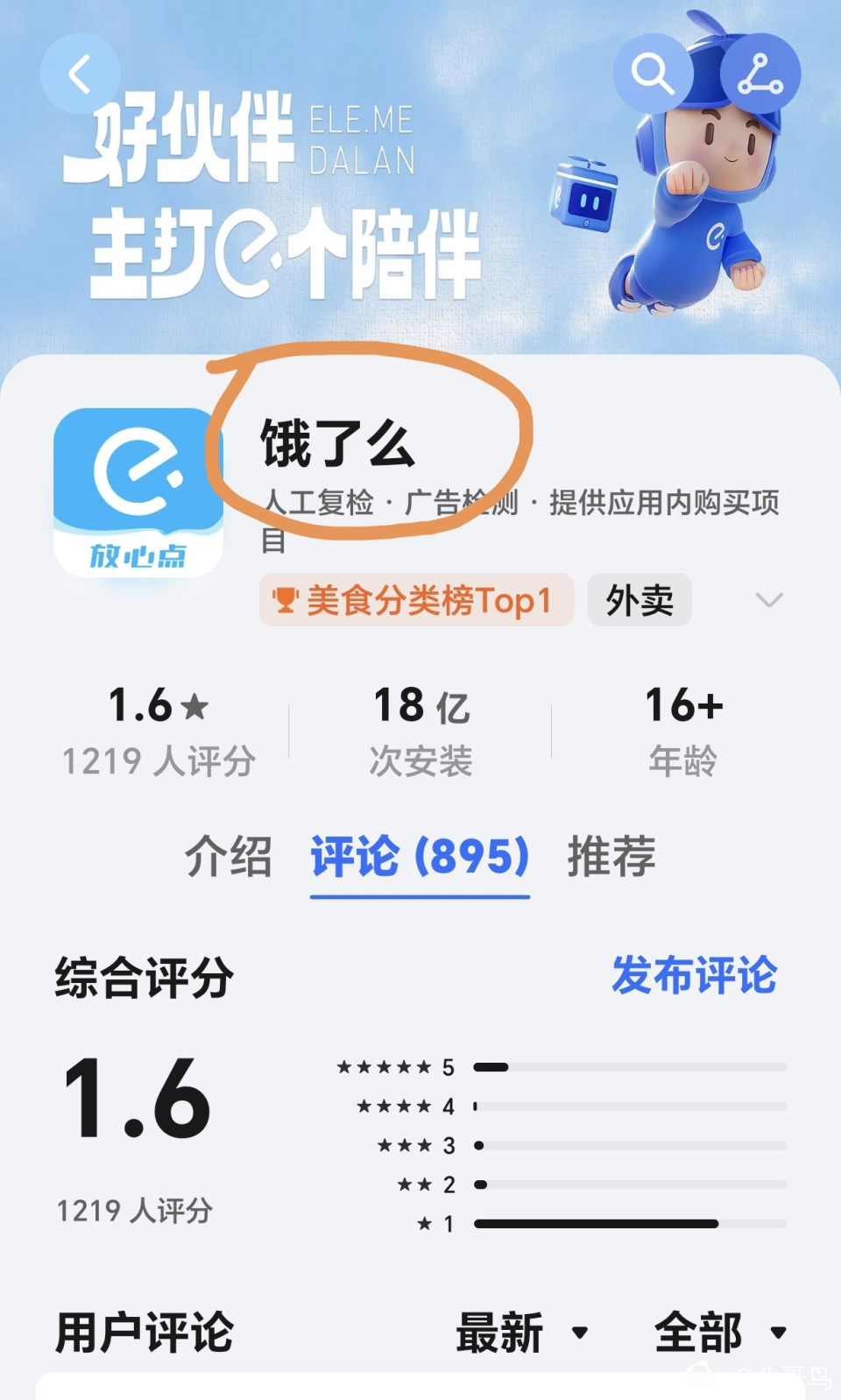The height and width of the screenshot is (1400, 841).
Task: Open the 美食分类榜Top1 ranking chip
Action: click(416, 600)
